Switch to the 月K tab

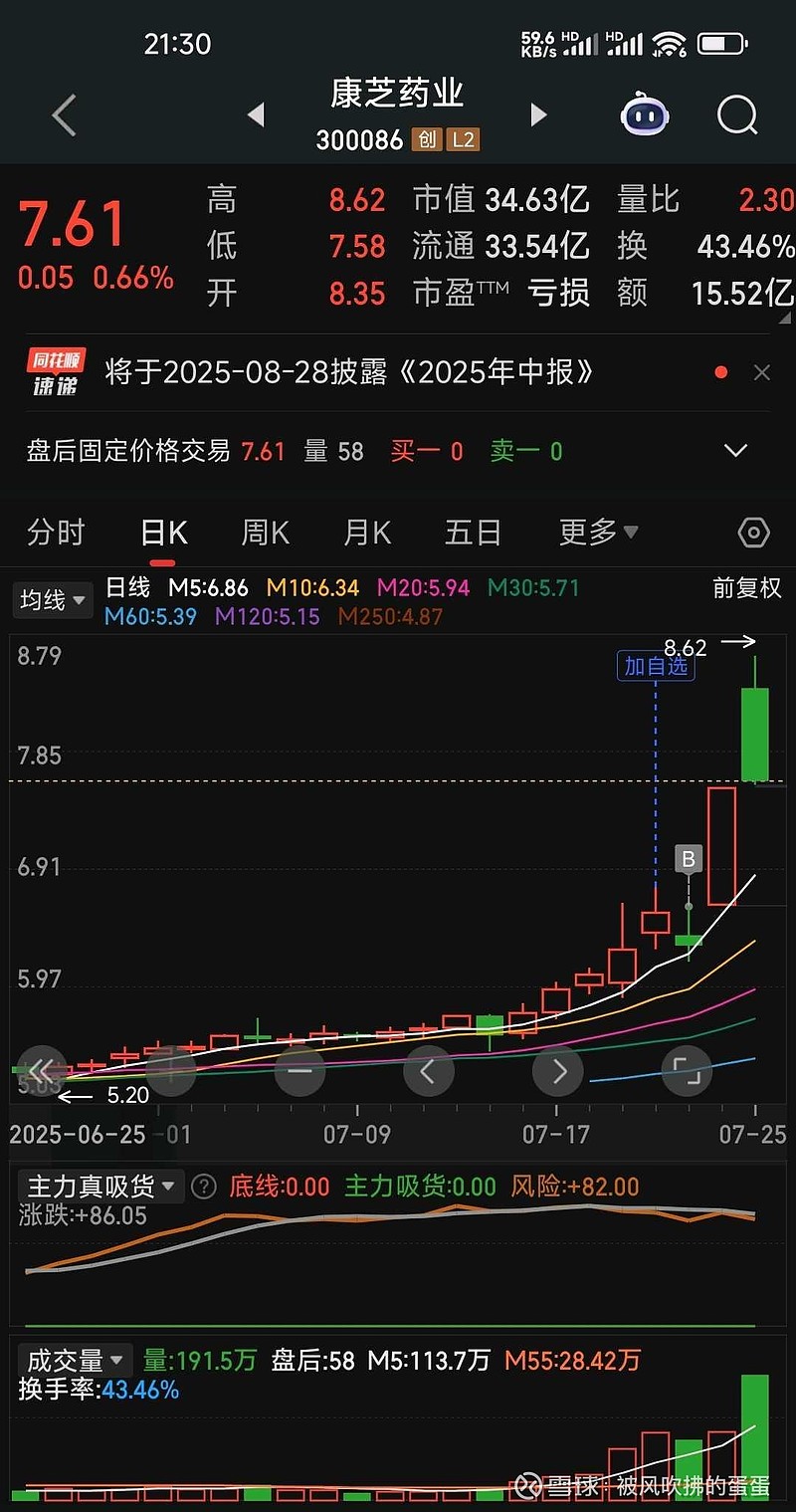[367, 533]
